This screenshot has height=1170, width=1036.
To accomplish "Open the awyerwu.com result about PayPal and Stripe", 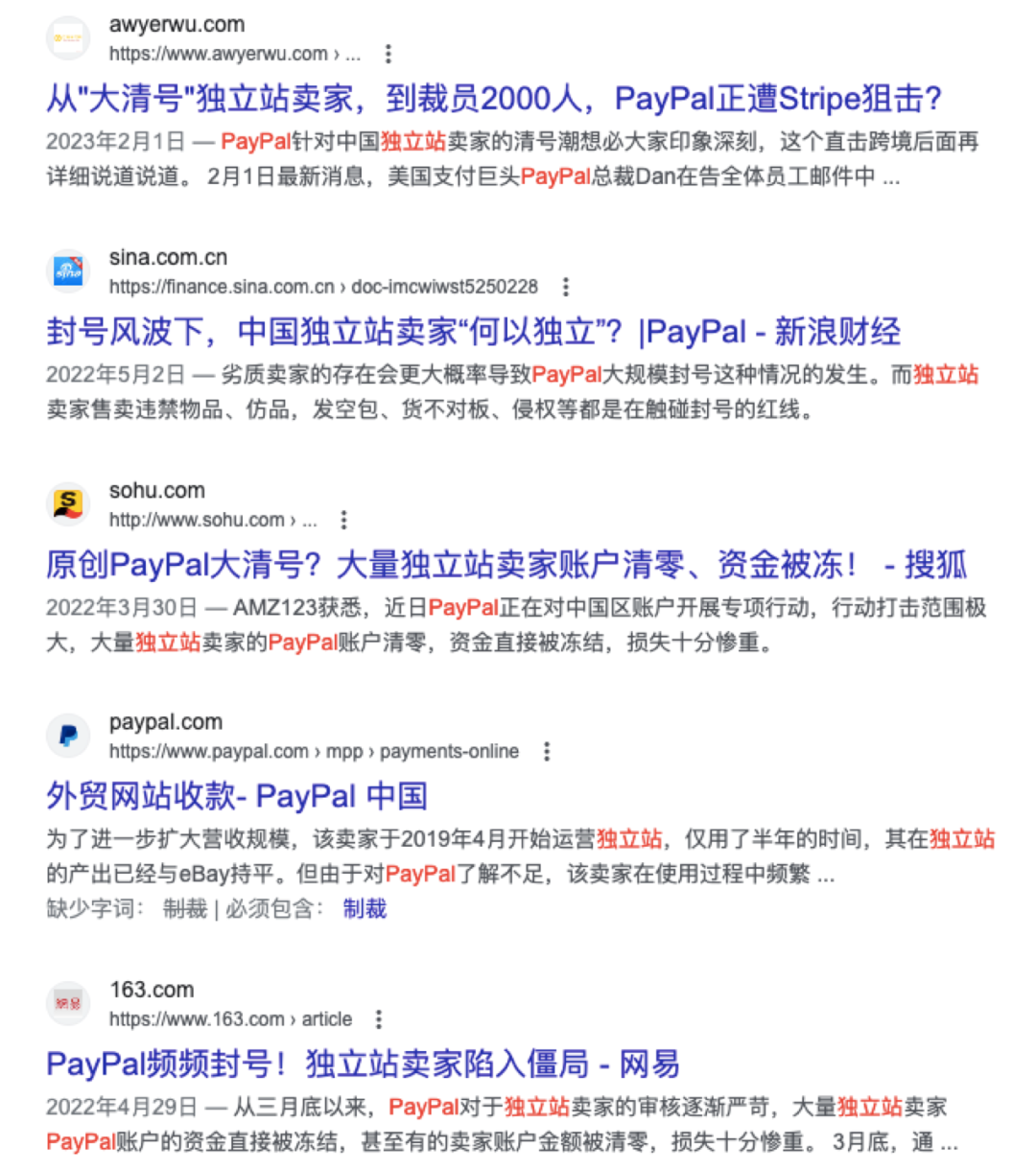I will (x=494, y=99).
